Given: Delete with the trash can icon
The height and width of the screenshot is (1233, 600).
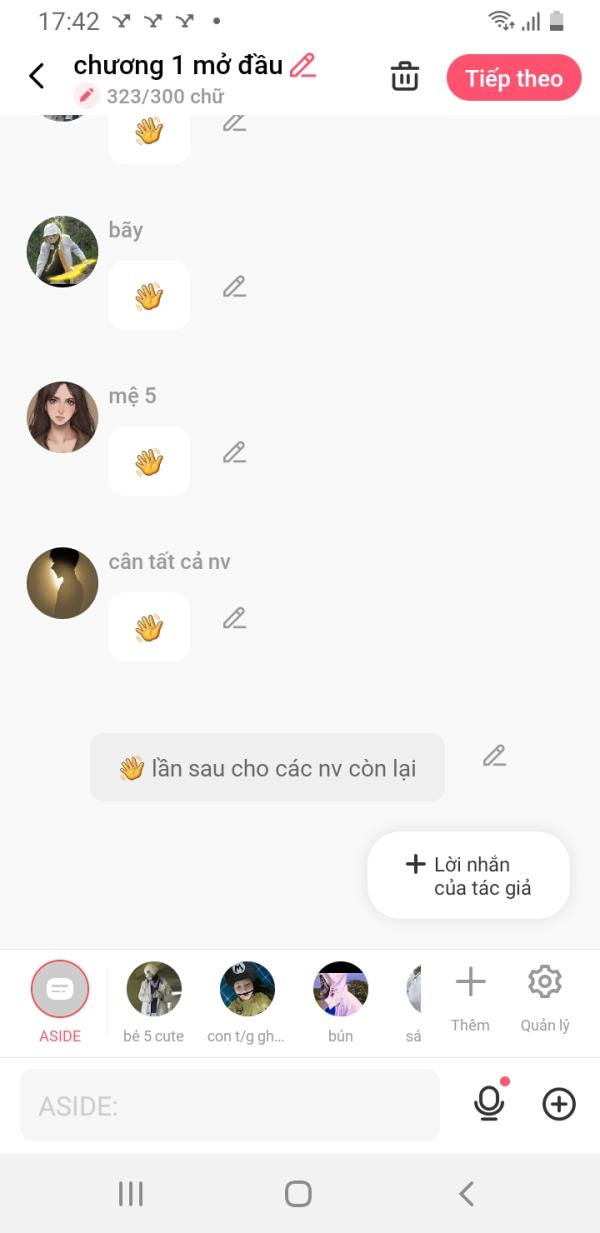Looking at the screenshot, I should click(x=405, y=77).
